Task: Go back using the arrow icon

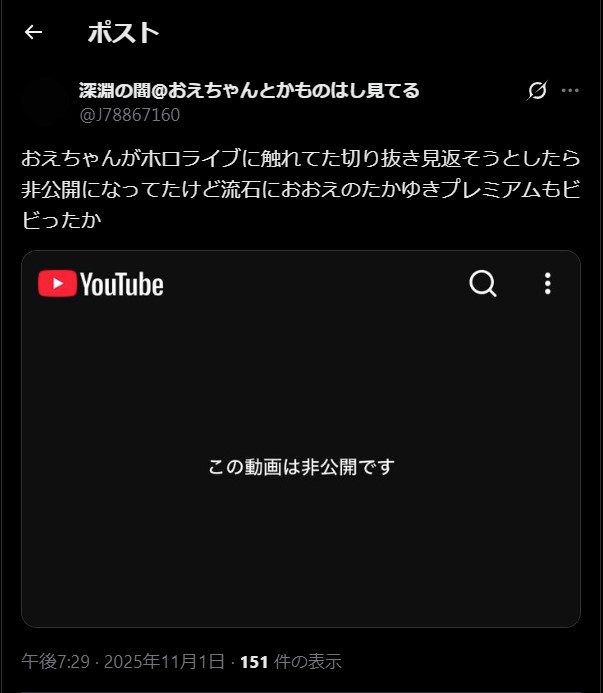Action: (33, 32)
